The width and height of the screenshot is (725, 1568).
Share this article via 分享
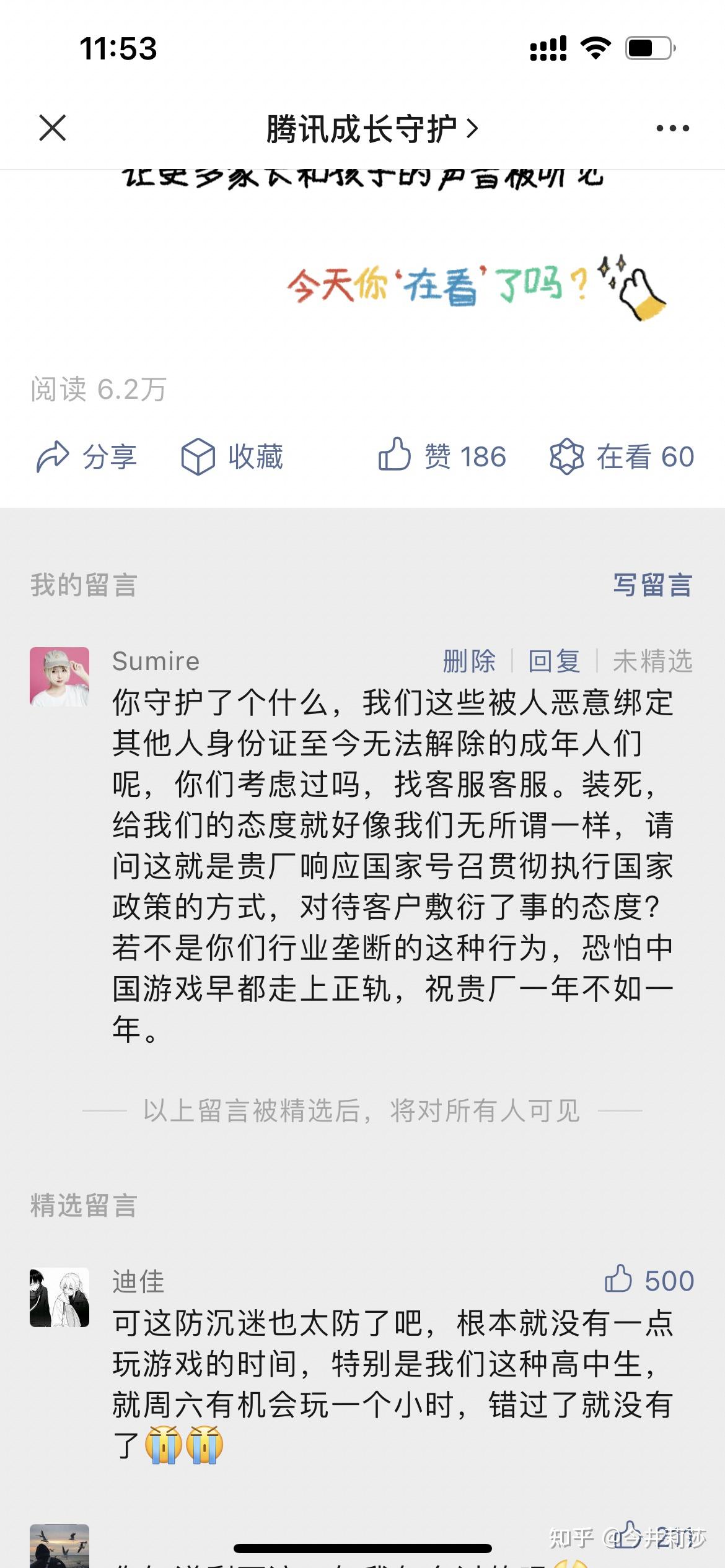coord(87,457)
